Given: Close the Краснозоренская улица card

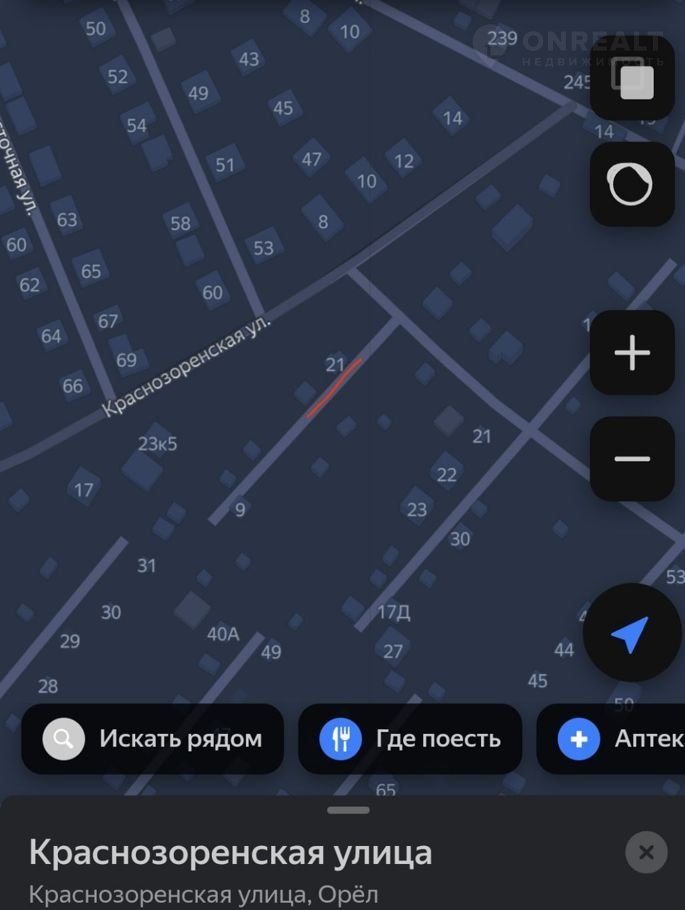Looking at the screenshot, I should pyautogui.click(x=646, y=853).
